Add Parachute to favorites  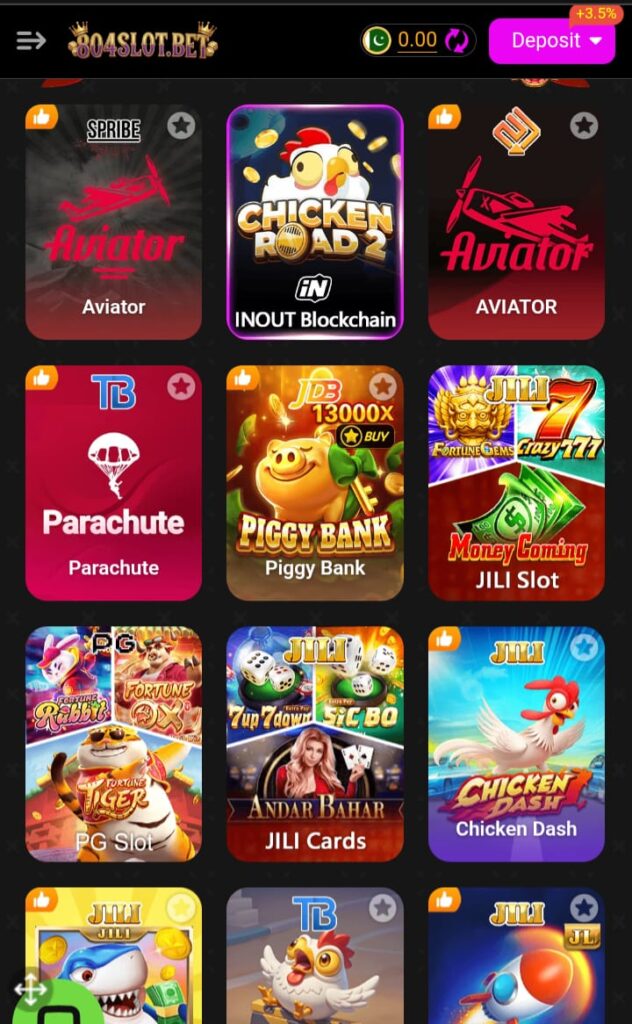(180, 386)
